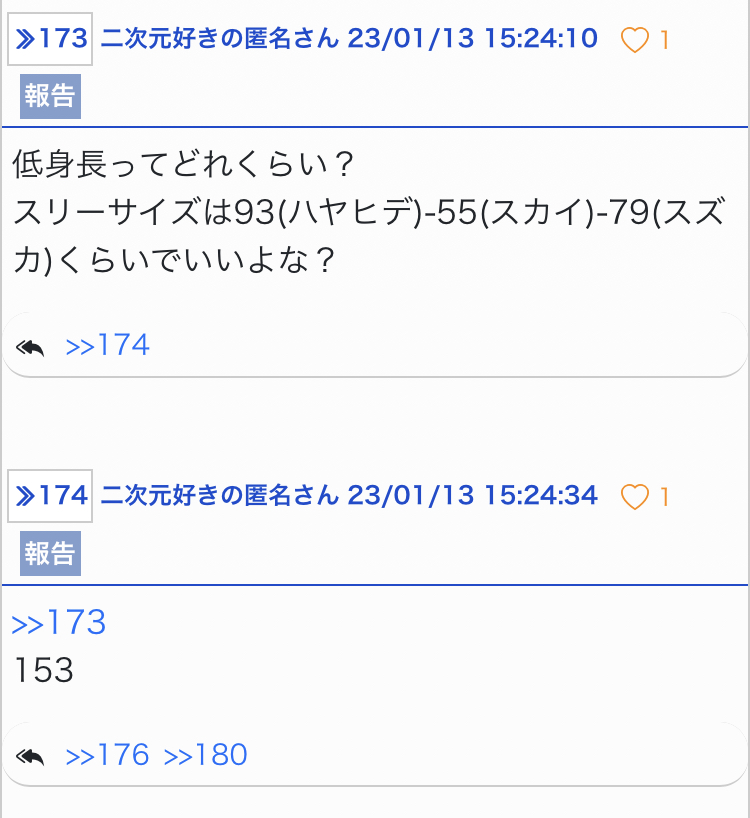This screenshot has width=750, height=818.
Task: Like post 174 with the heart
Action: click(635, 497)
